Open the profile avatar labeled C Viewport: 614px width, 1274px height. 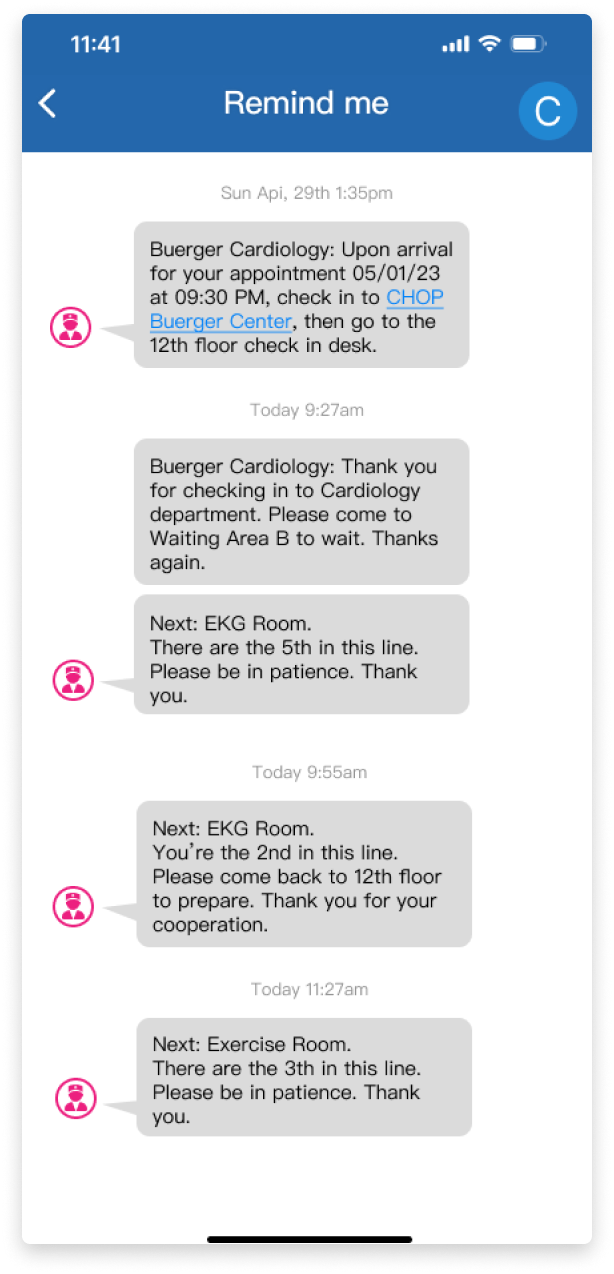[x=547, y=111]
